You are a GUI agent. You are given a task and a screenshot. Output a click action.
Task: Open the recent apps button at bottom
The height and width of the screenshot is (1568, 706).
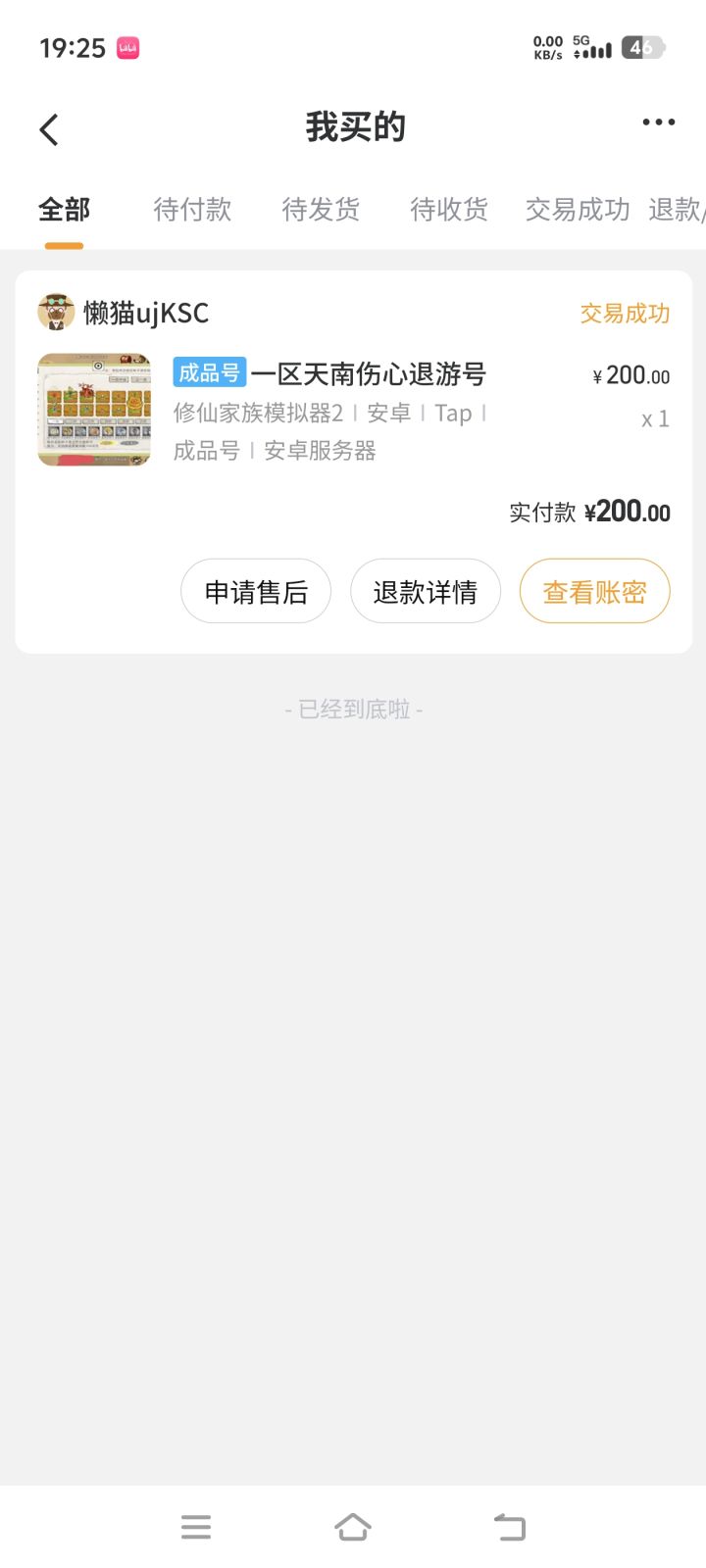click(x=196, y=1526)
